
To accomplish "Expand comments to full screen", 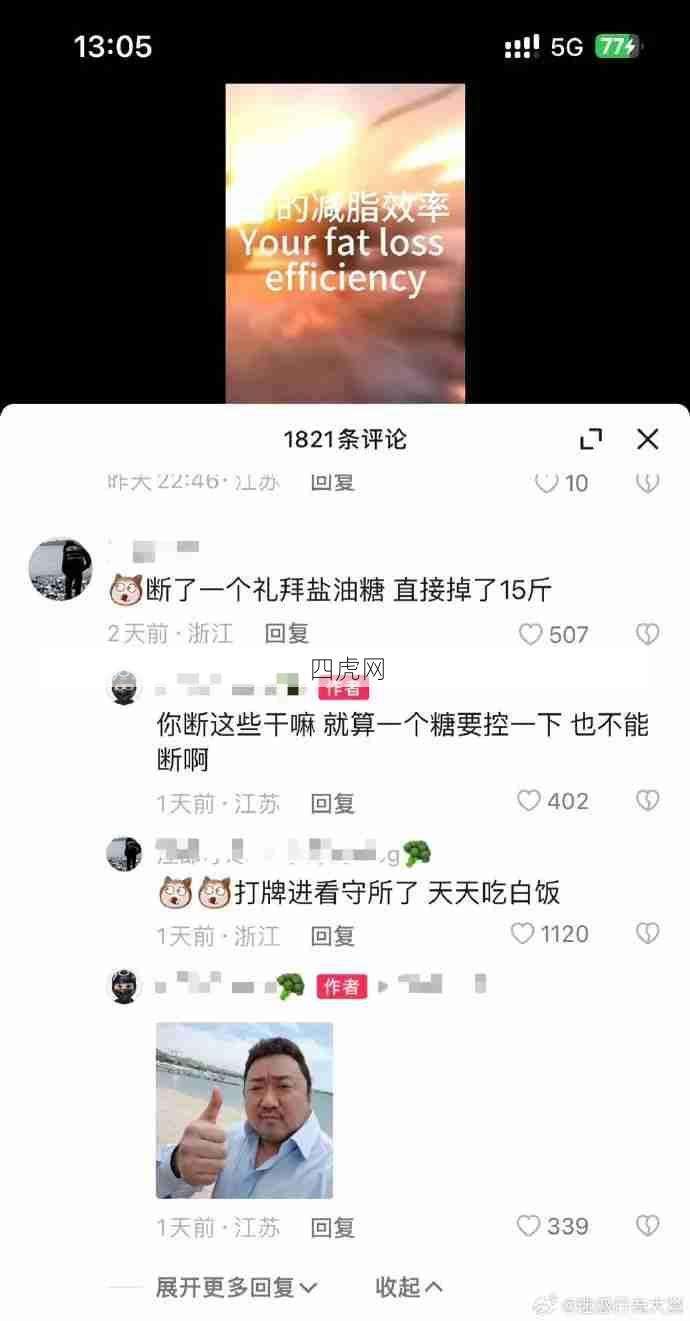I will (591, 438).
